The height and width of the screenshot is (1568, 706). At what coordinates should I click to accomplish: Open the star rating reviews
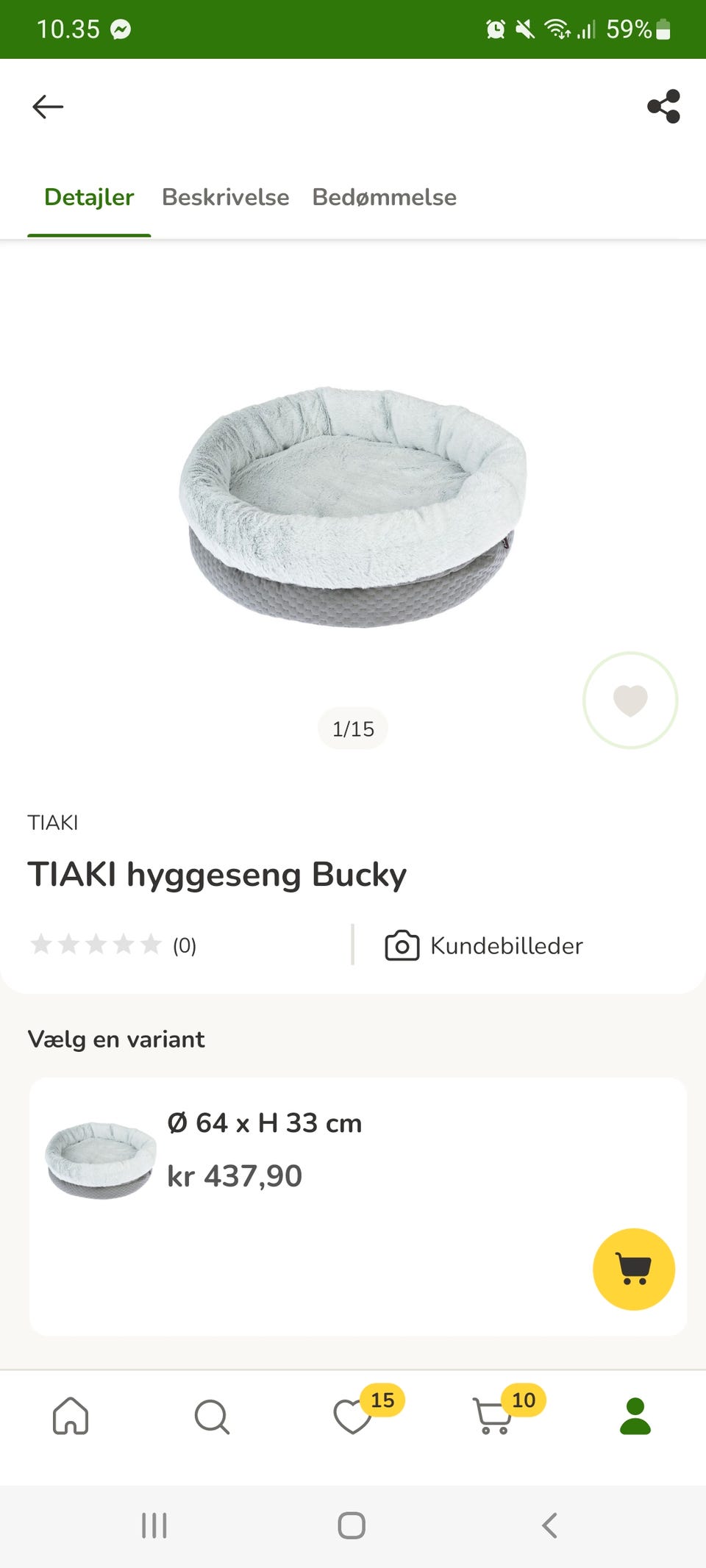[x=113, y=945]
